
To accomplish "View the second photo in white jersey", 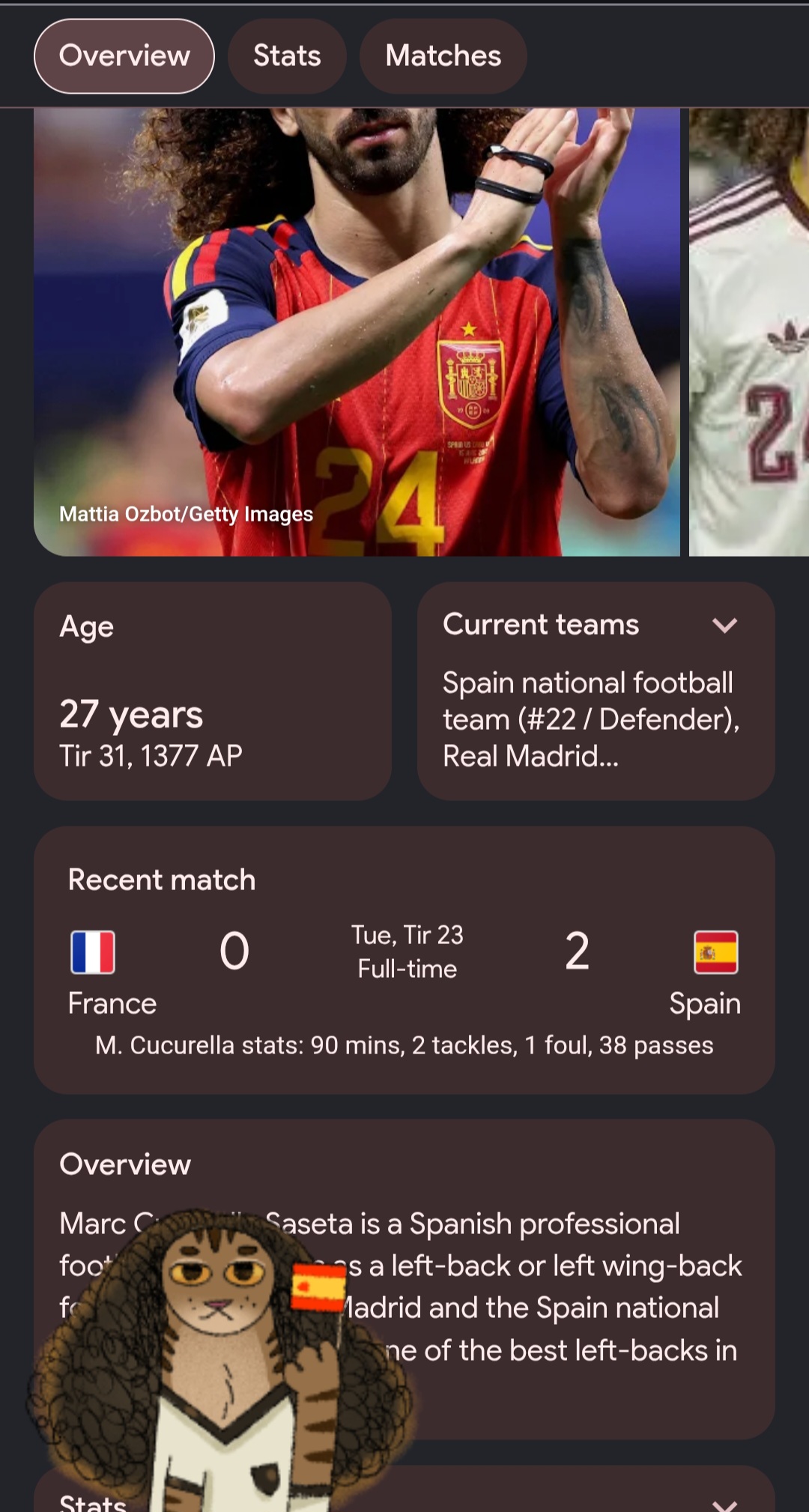I will [x=749, y=332].
